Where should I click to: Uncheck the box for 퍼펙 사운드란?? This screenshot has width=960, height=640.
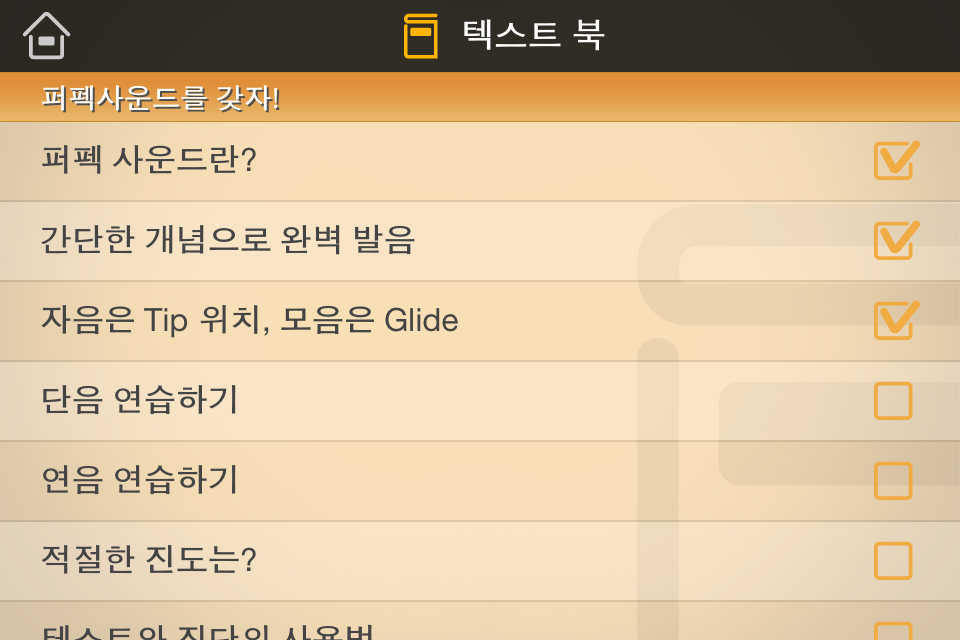pos(894,160)
